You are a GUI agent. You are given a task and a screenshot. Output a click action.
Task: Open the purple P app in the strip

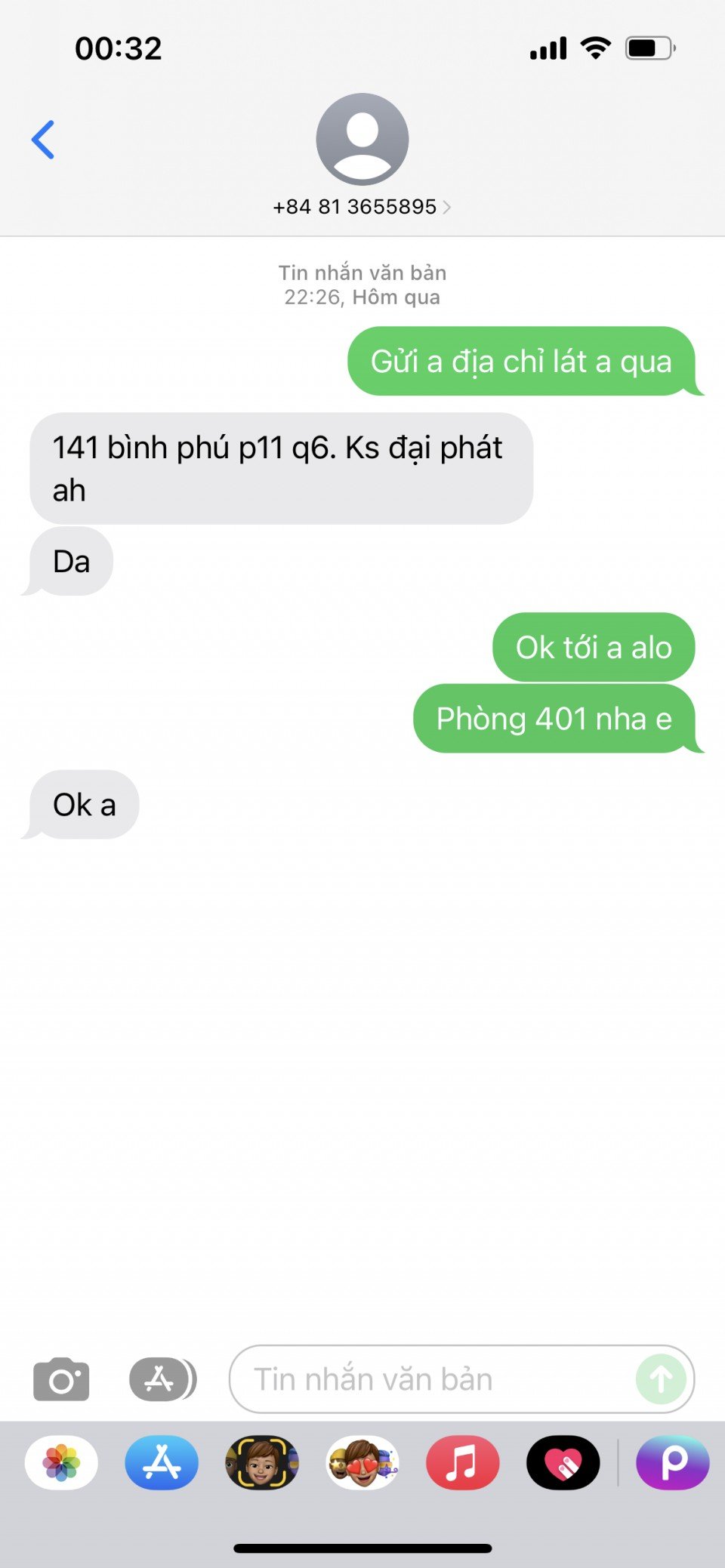[673, 1463]
